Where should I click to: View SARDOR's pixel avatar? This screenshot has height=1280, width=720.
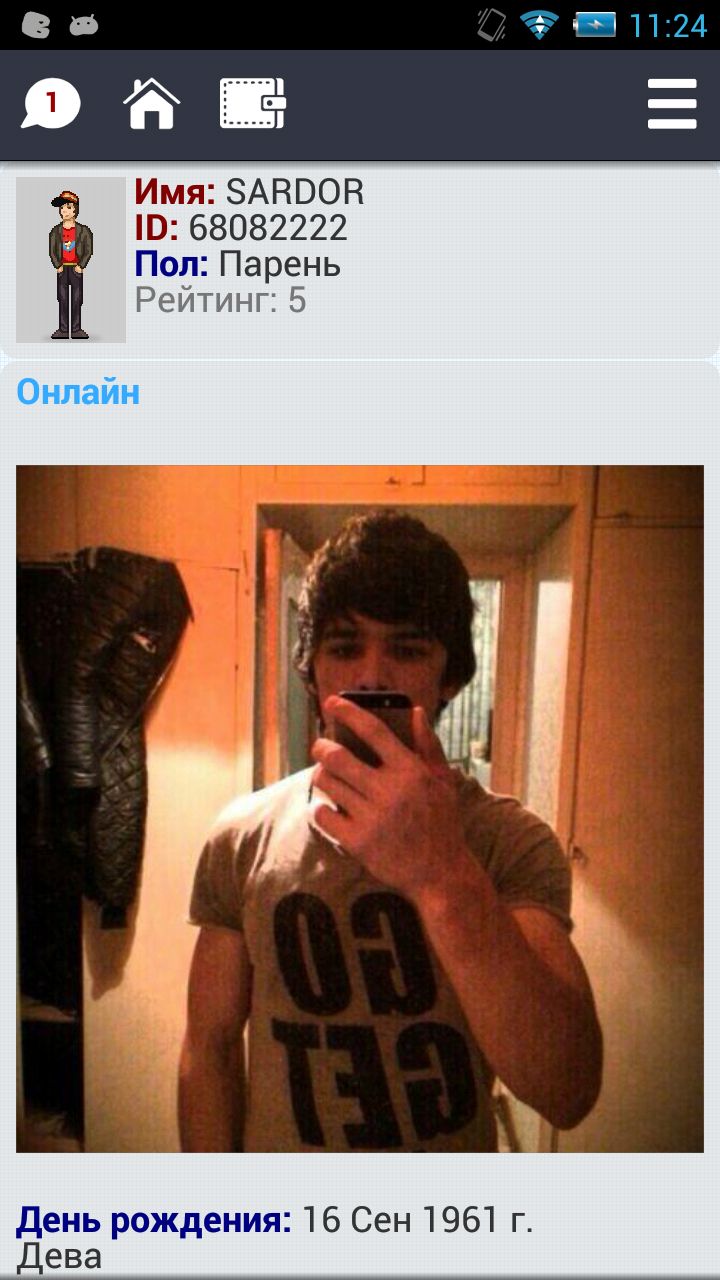71,260
